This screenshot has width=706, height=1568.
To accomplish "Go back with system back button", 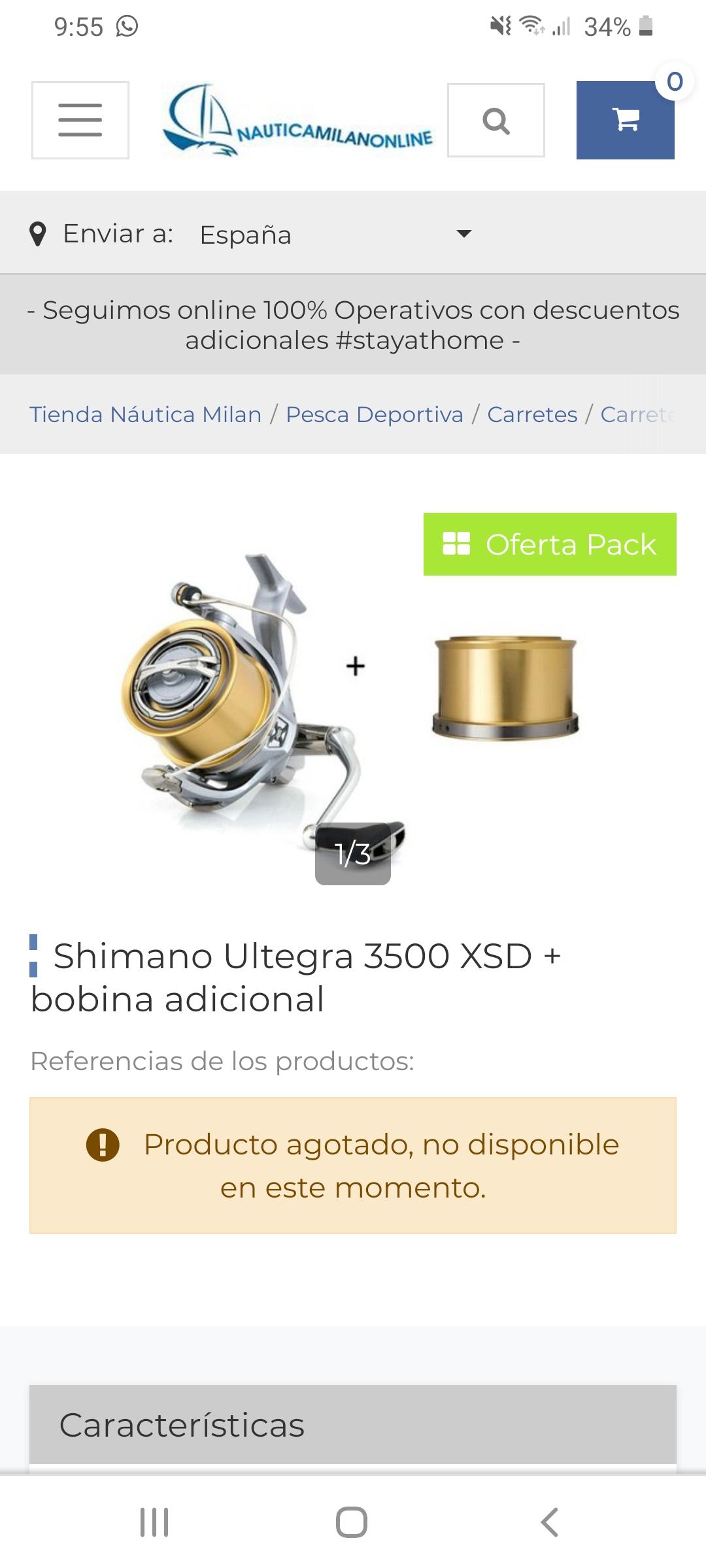I will click(550, 1522).
